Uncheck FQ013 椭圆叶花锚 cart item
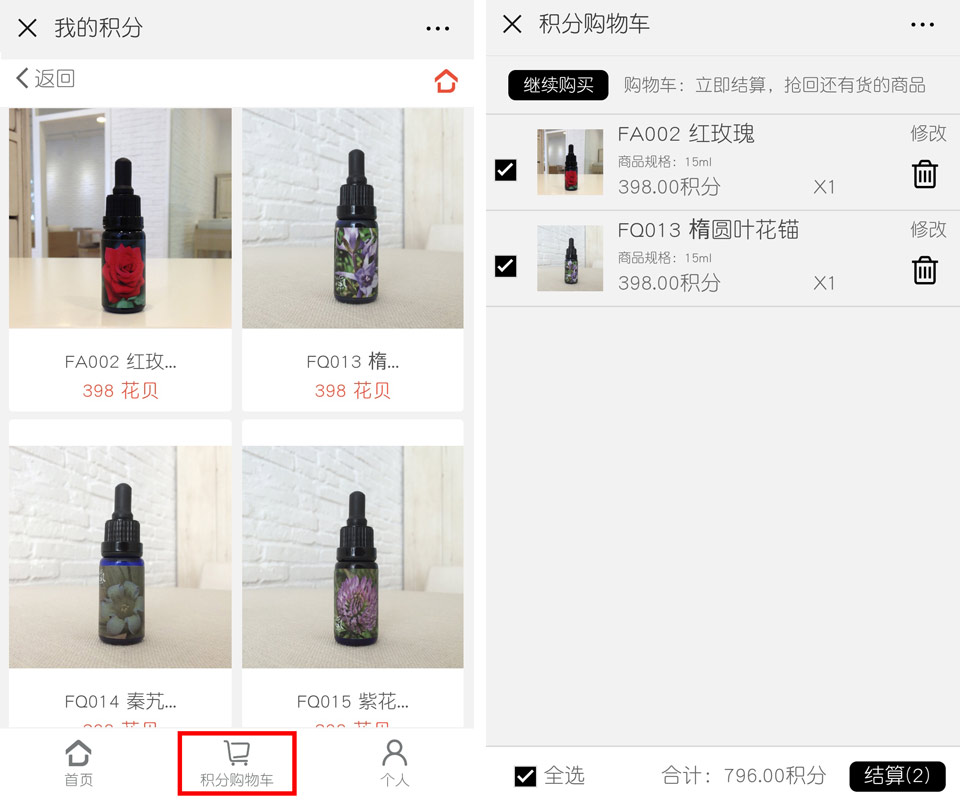Image resolution: width=960 pixels, height=806 pixels. (x=506, y=266)
